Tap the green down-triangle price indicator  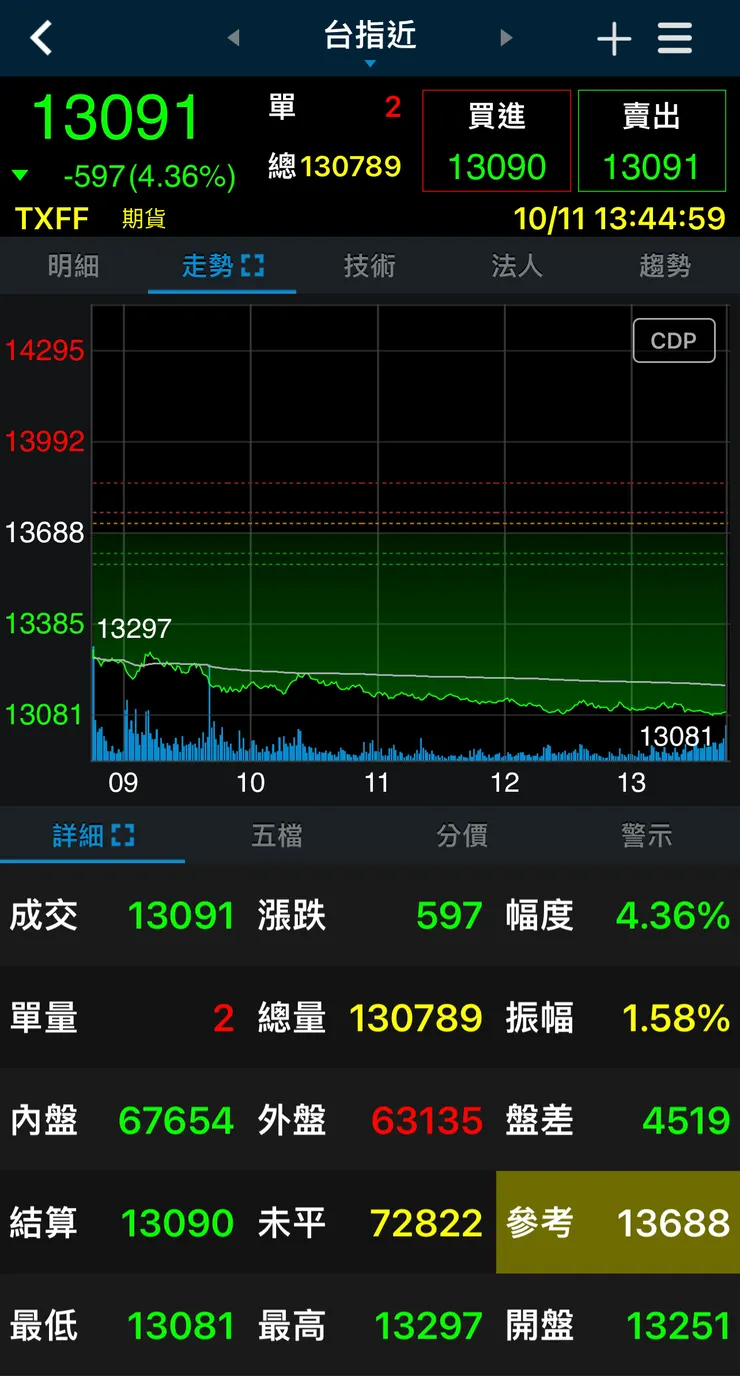tap(22, 175)
